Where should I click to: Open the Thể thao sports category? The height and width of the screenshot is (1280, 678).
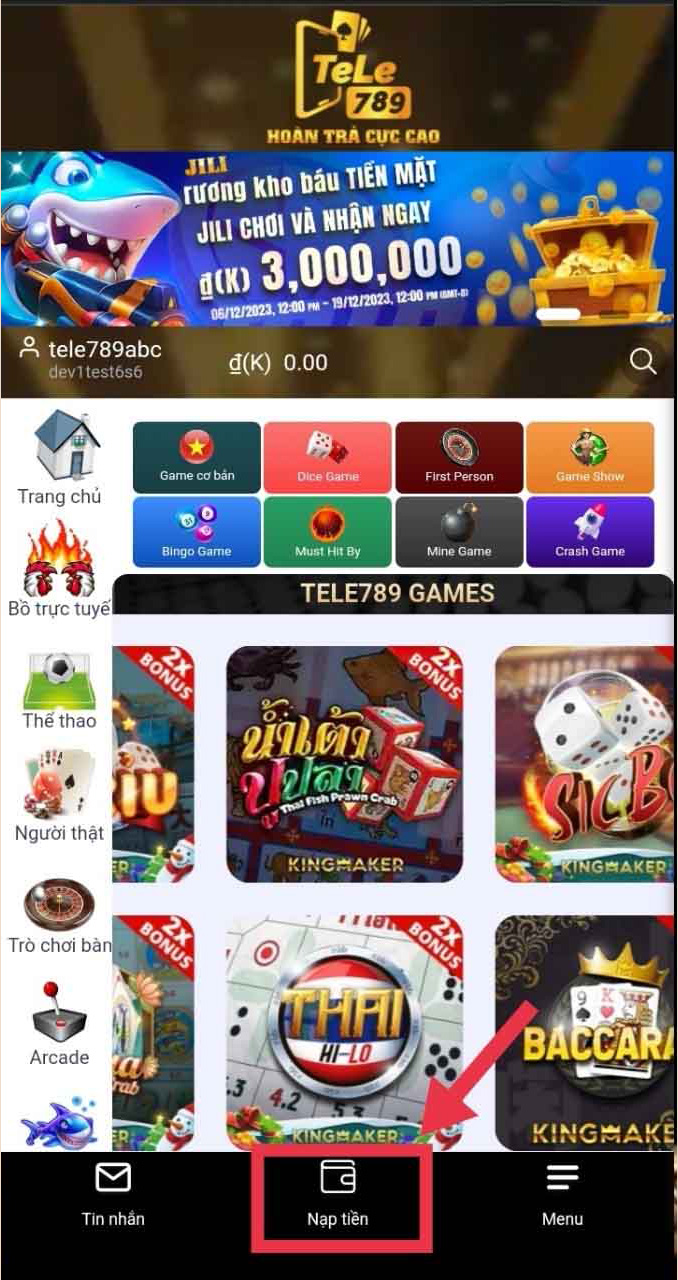pyautogui.click(x=60, y=690)
